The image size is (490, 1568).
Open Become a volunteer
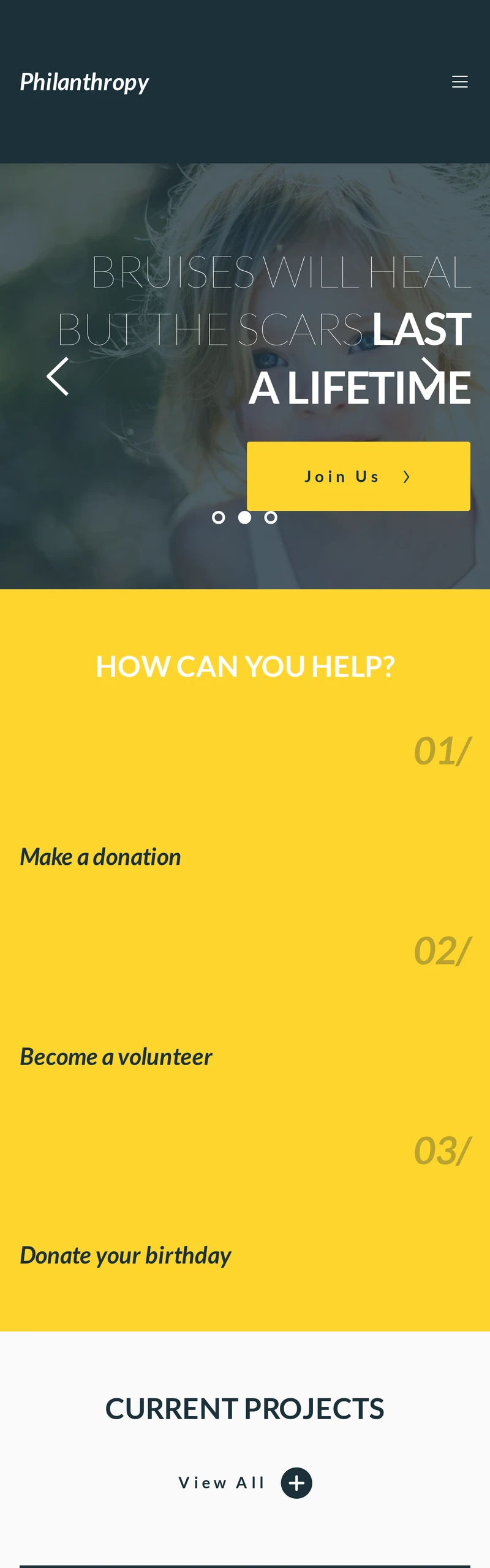pos(116,1057)
